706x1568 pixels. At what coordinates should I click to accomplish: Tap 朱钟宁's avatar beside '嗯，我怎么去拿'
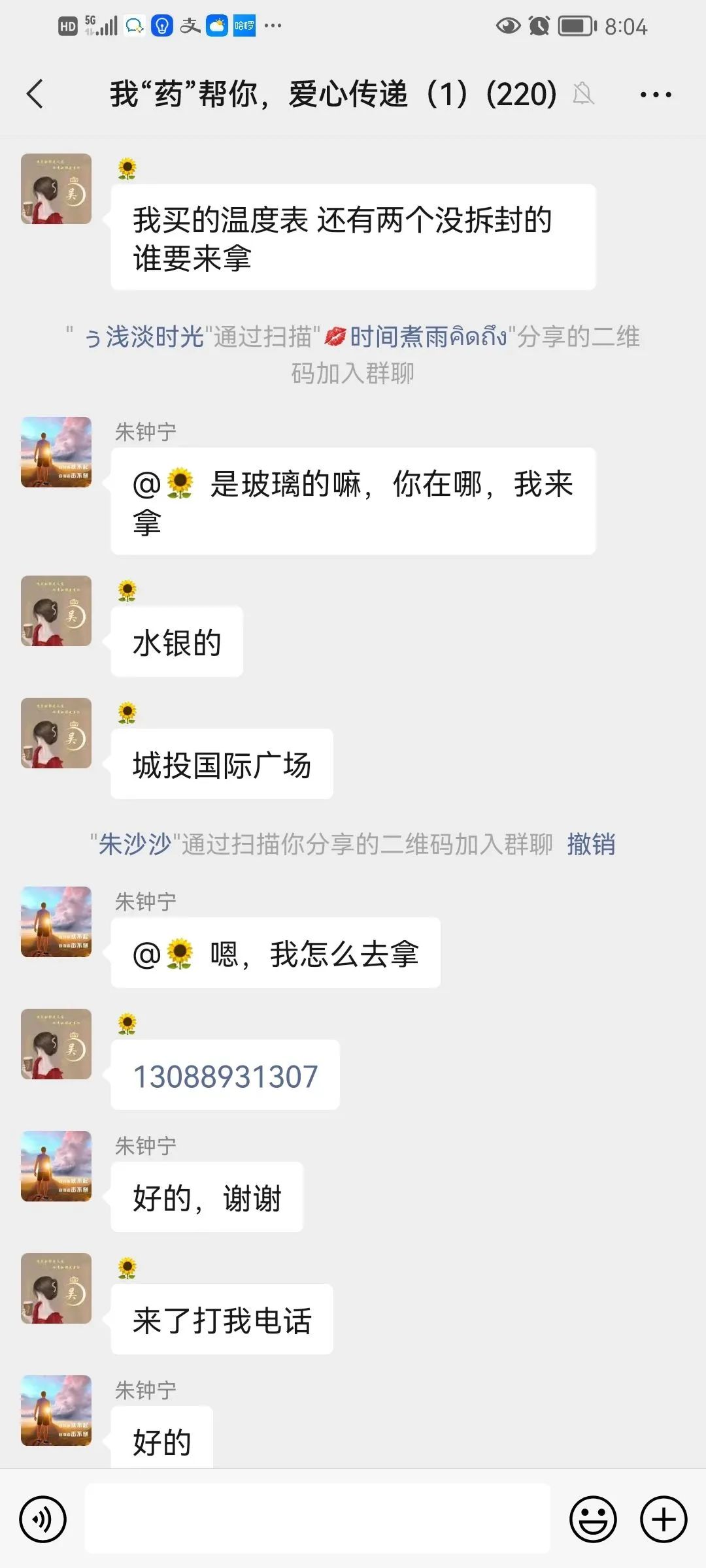click(x=56, y=922)
